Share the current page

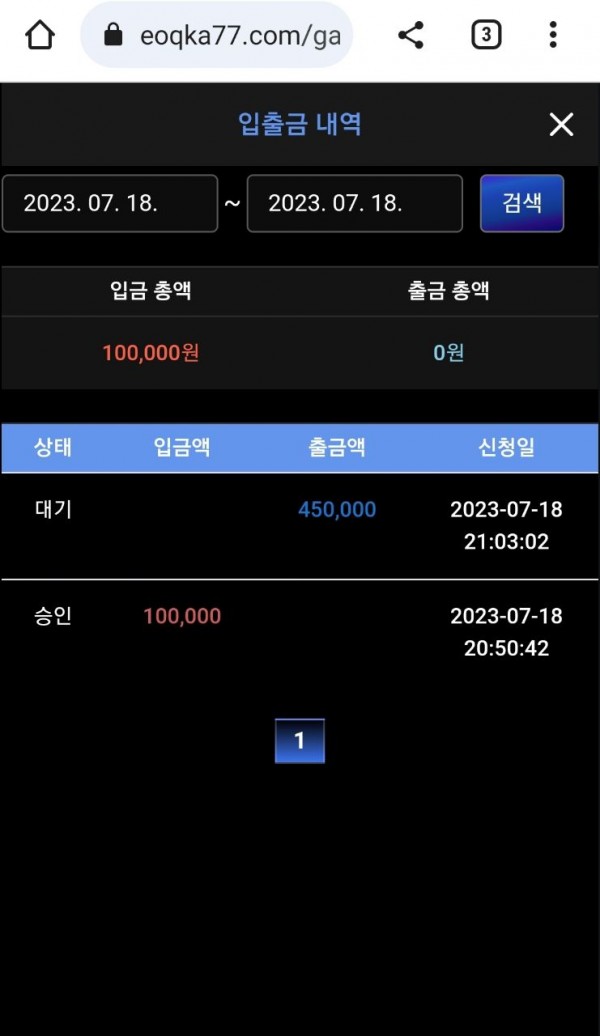point(411,36)
